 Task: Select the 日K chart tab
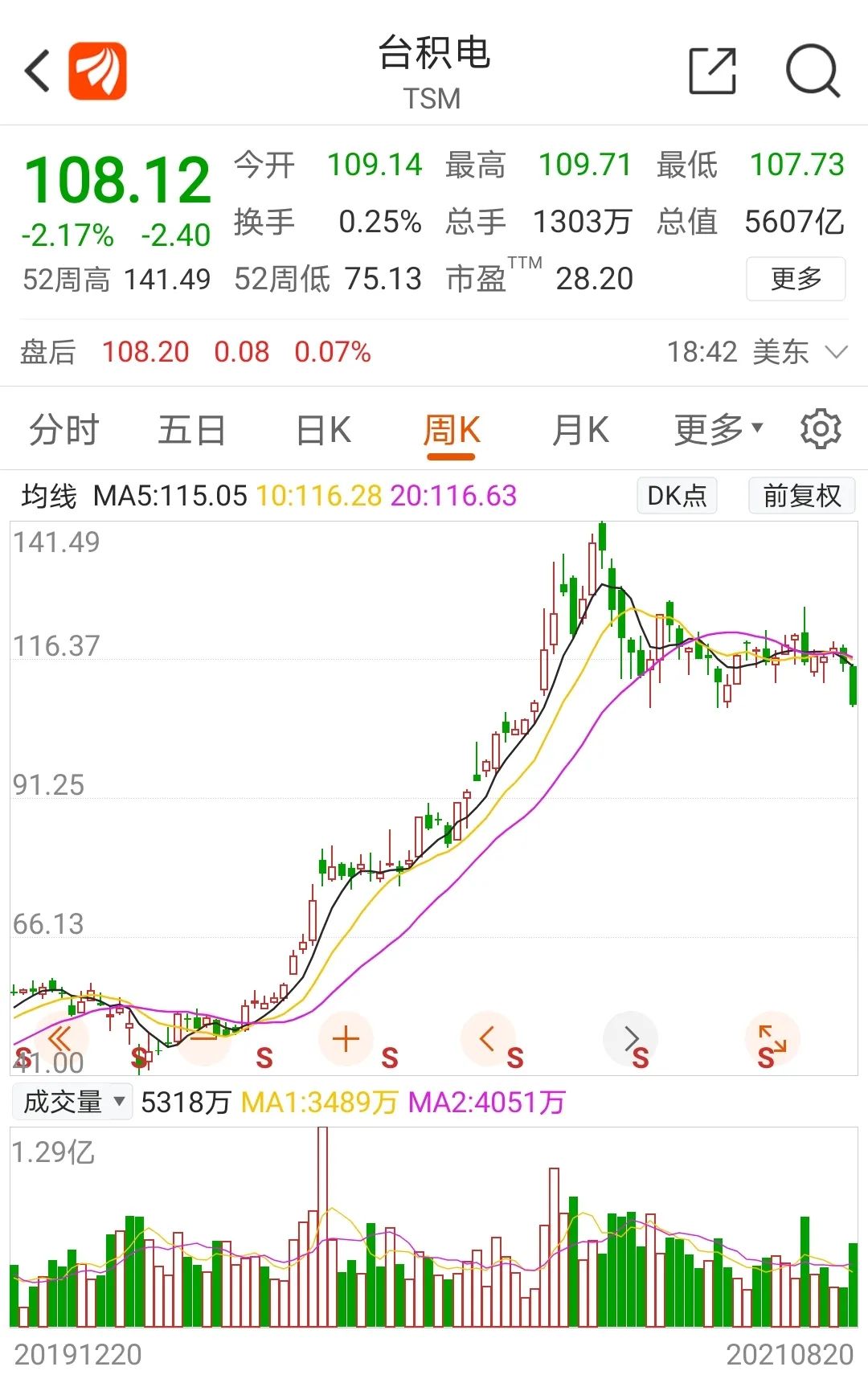click(323, 430)
